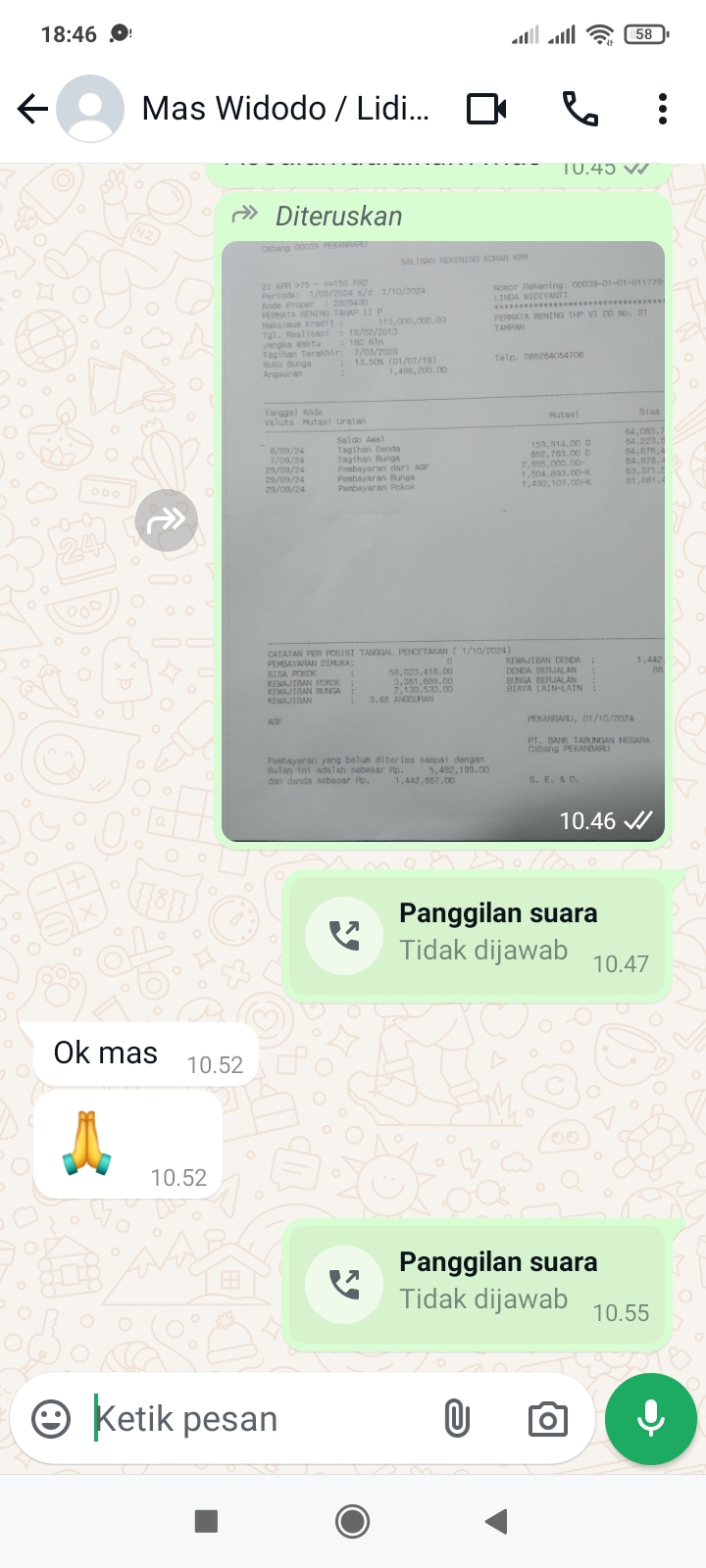The height and width of the screenshot is (1568, 706).
Task: Start a voice call with Mas Widodo
Action: tap(580, 109)
